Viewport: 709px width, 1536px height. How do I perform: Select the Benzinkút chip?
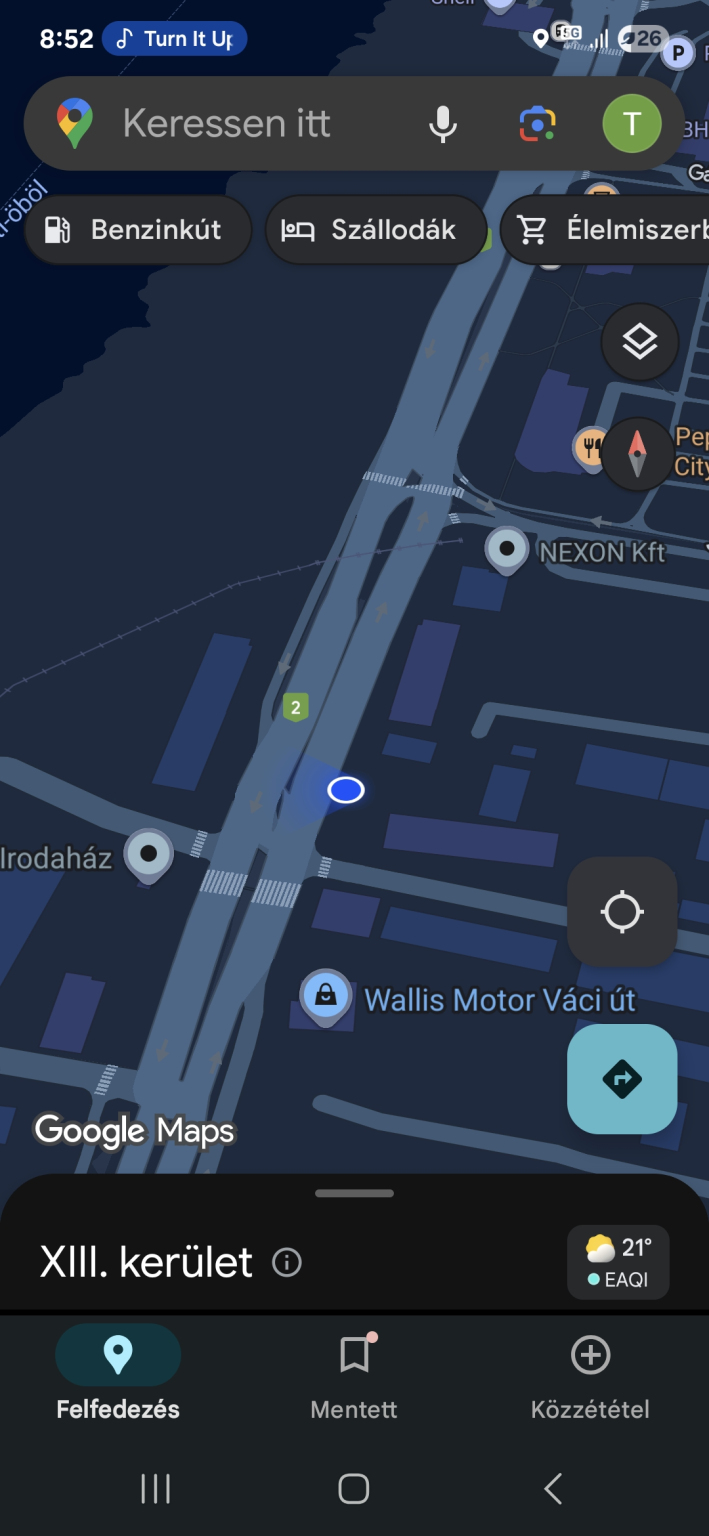click(138, 230)
